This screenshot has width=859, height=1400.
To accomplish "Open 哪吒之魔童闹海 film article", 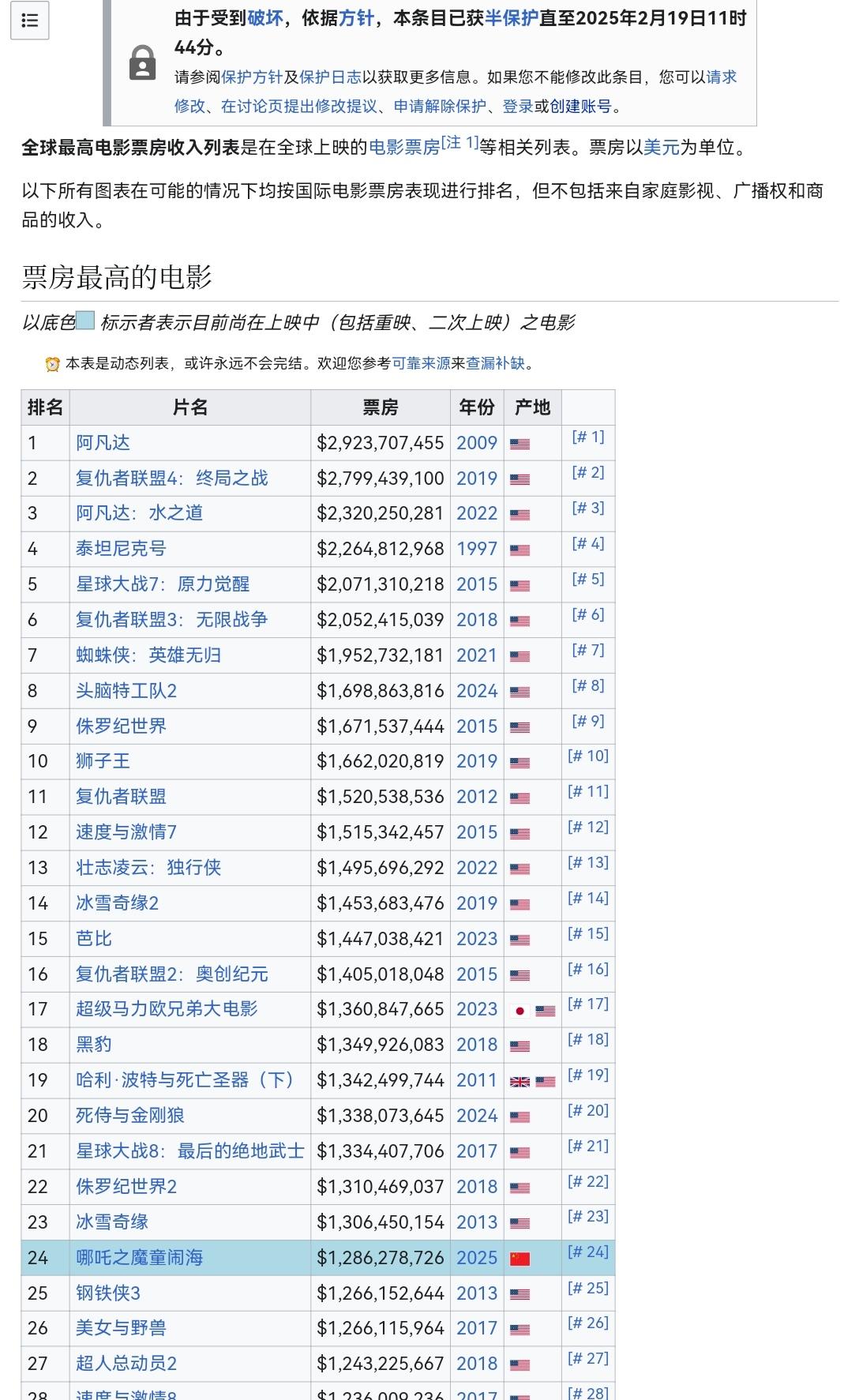I will click(x=139, y=1258).
